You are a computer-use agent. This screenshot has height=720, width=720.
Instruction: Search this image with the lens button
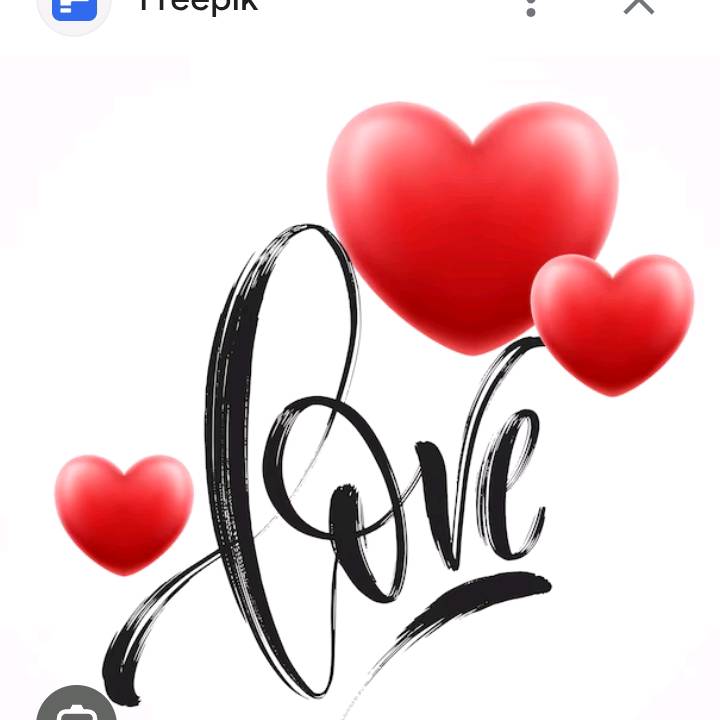76,707
